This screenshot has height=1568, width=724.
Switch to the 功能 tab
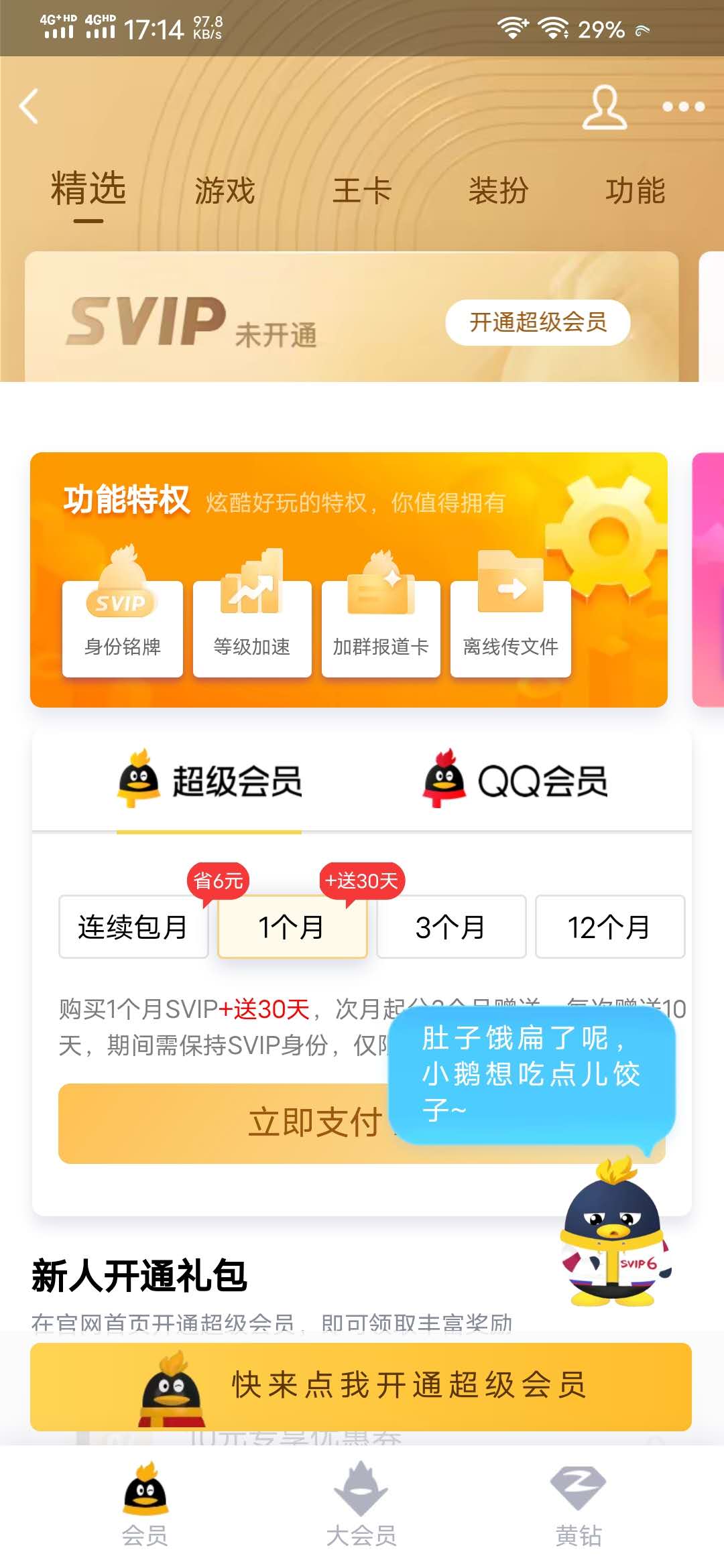click(x=635, y=191)
